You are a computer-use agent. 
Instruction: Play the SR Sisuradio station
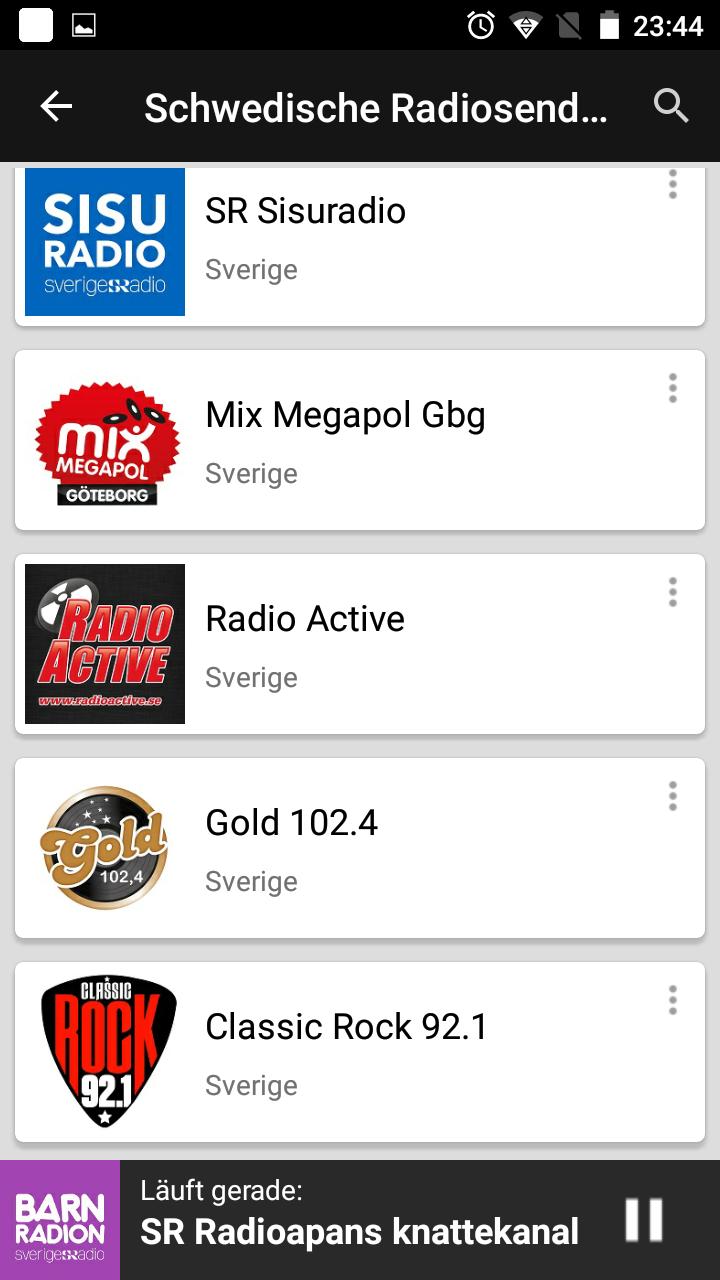coord(360,244)
